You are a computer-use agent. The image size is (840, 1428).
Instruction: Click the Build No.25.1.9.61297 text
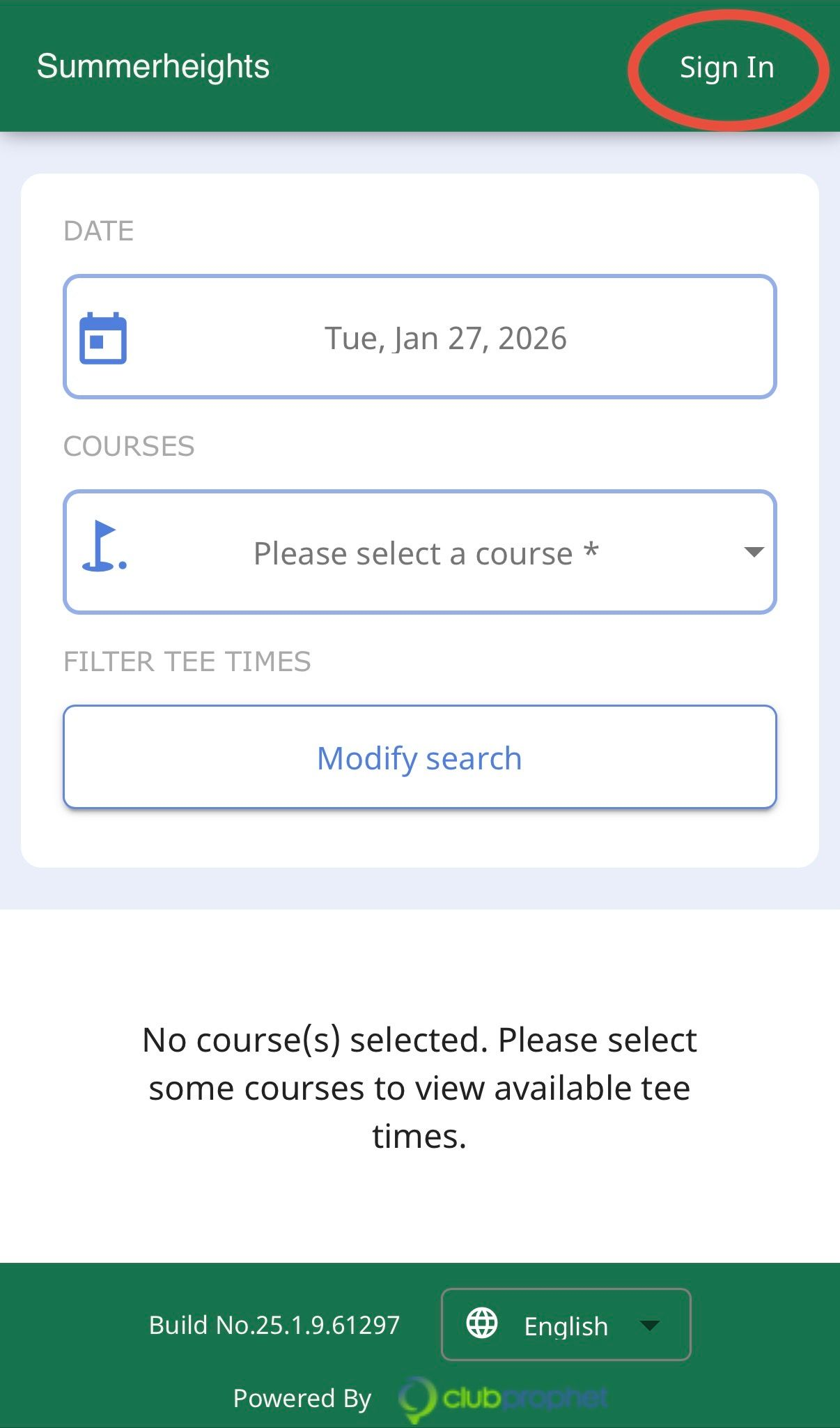(x=274, y=1325)
